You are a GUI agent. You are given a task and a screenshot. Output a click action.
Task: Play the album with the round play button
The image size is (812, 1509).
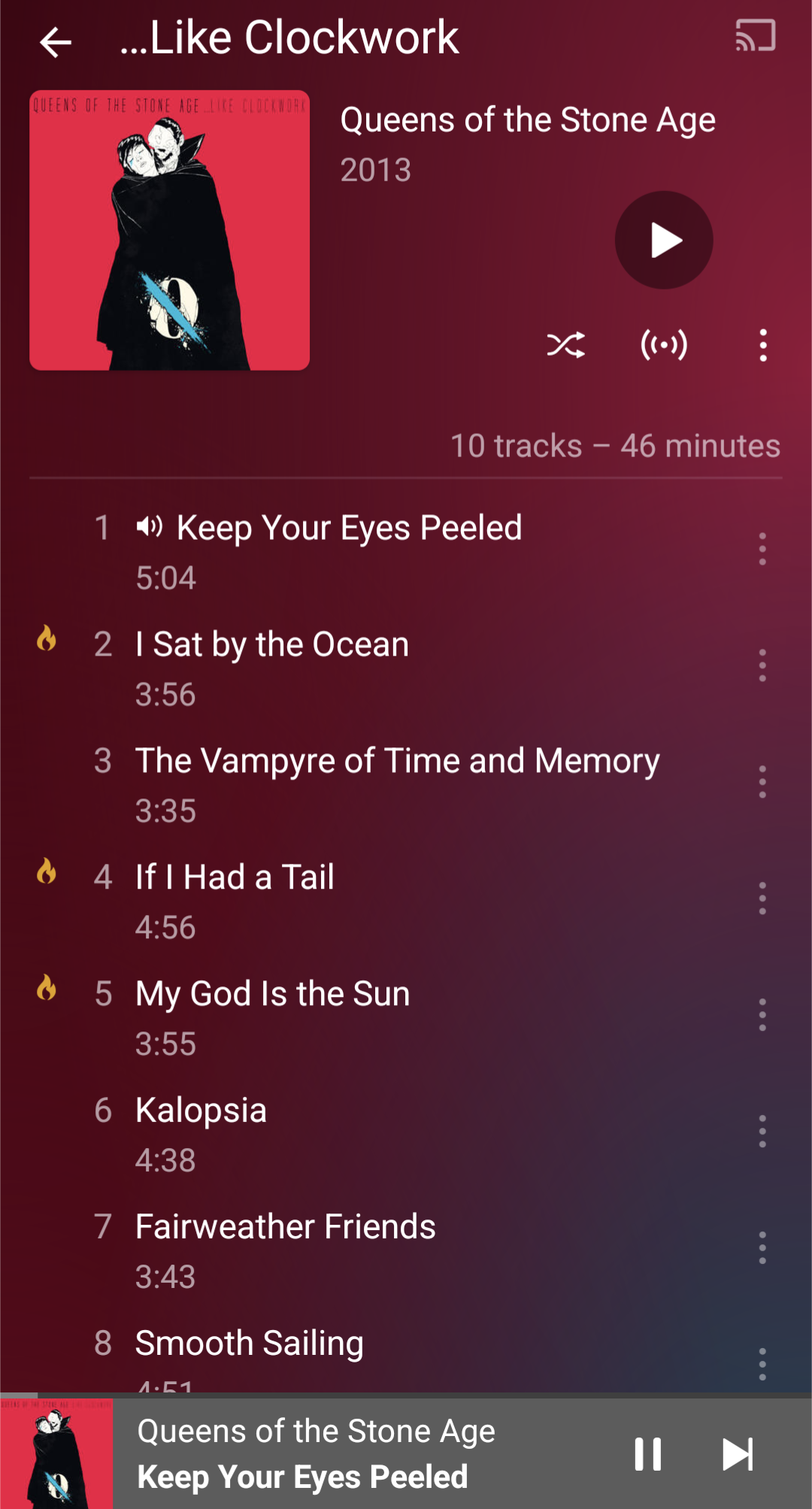tap(664, 240)
